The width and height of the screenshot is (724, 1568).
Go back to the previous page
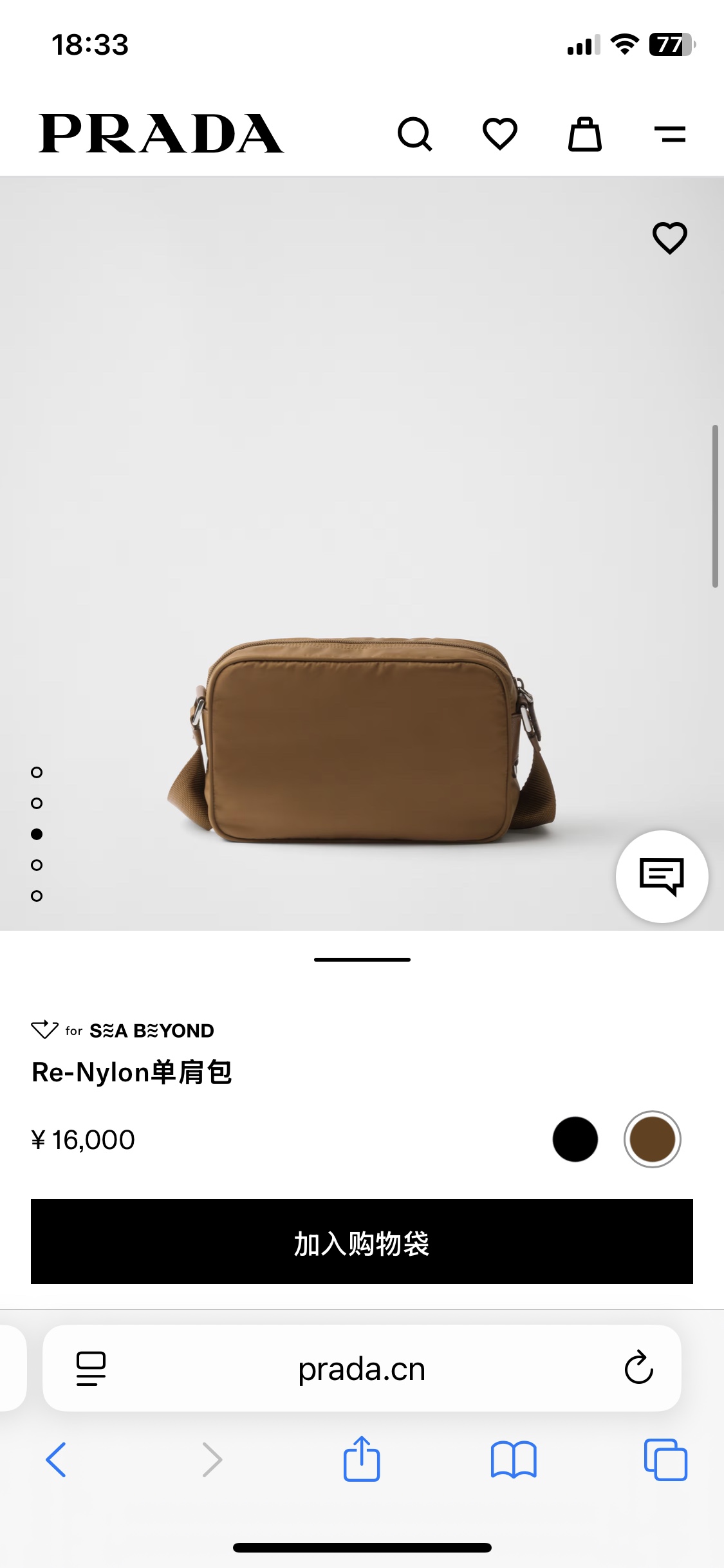pos(56,1459)
